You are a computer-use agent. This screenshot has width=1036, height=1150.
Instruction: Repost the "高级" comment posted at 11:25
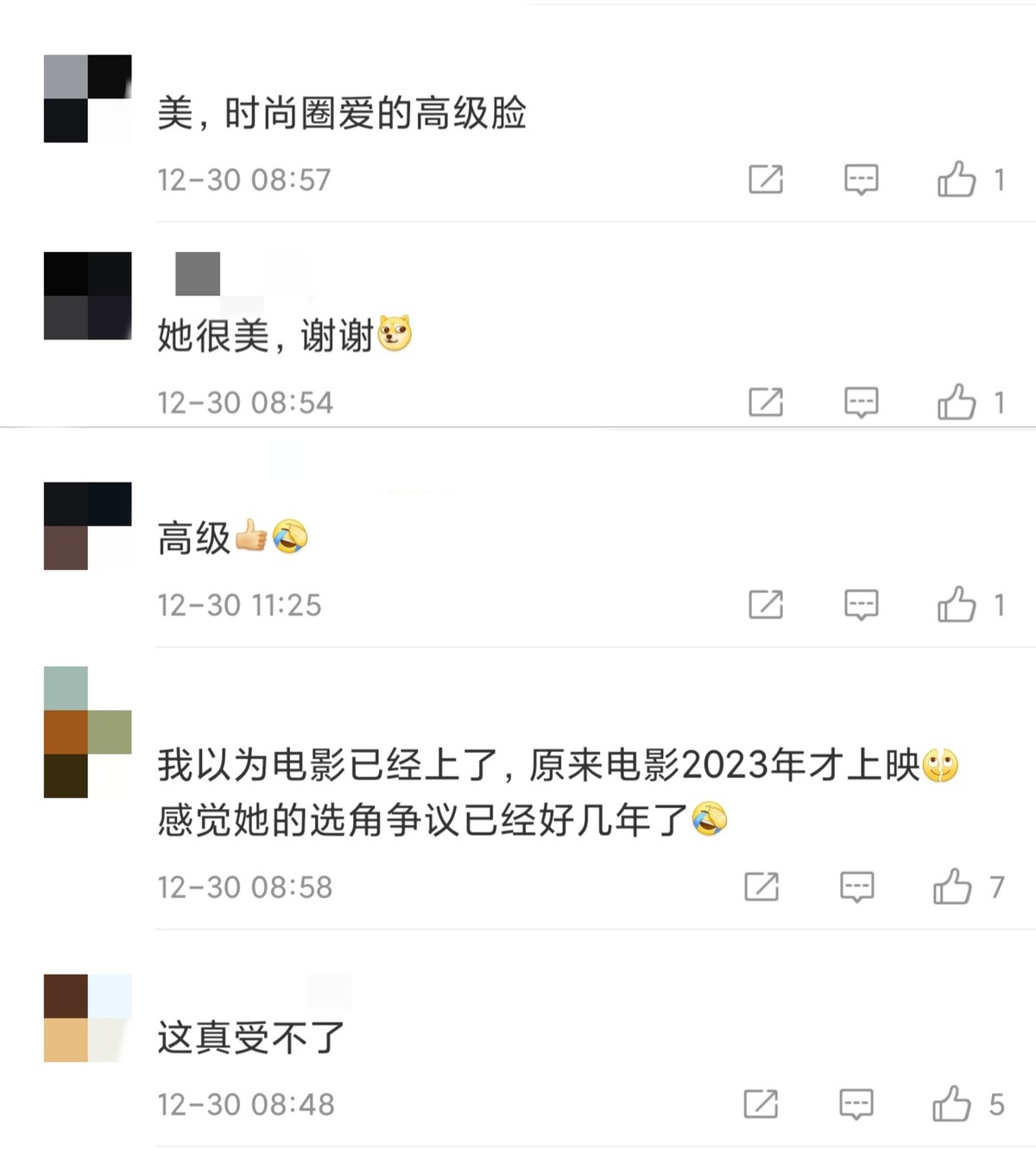766,604
